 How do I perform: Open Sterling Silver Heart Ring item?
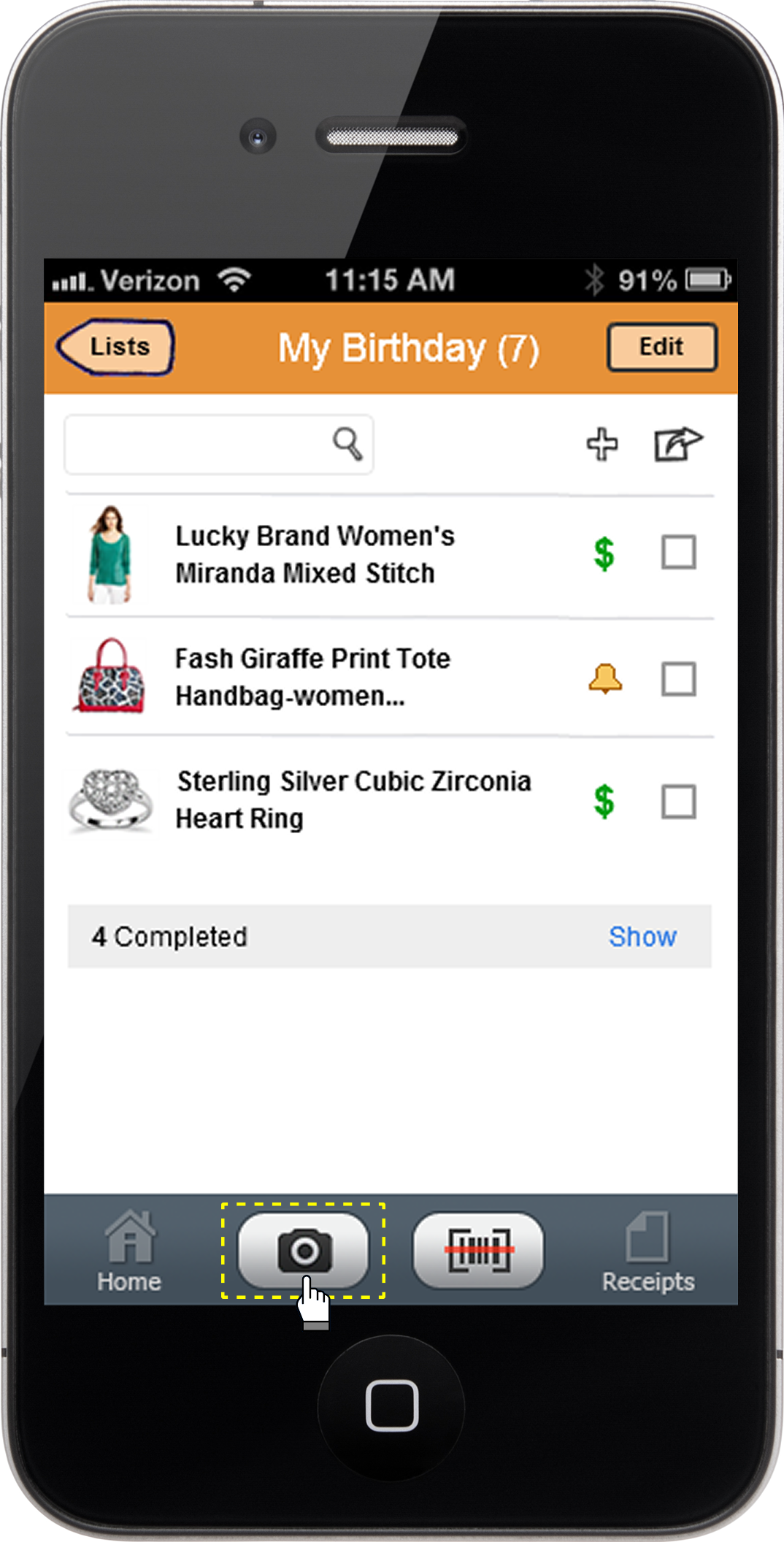[x=353, y=799]
